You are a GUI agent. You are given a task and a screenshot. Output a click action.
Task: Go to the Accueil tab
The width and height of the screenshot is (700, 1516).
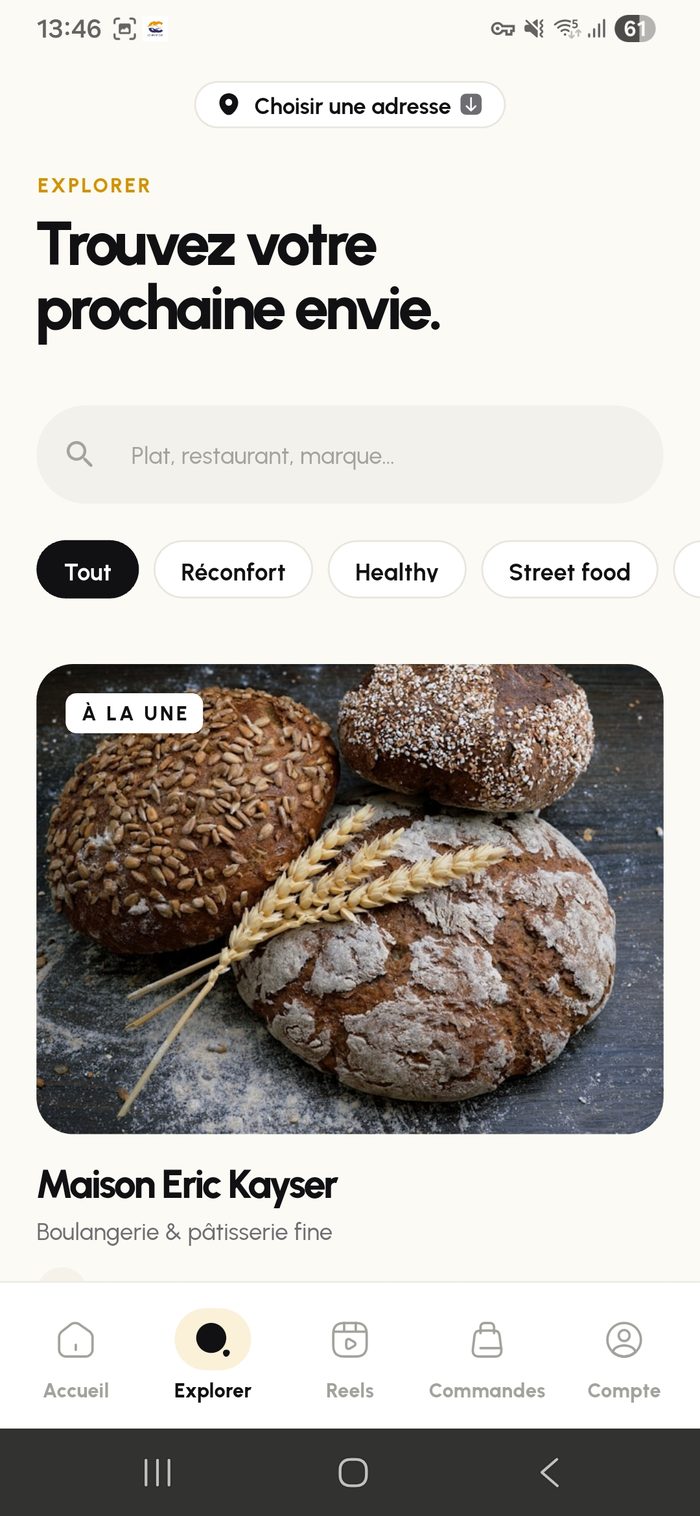tap(76, 1356)
